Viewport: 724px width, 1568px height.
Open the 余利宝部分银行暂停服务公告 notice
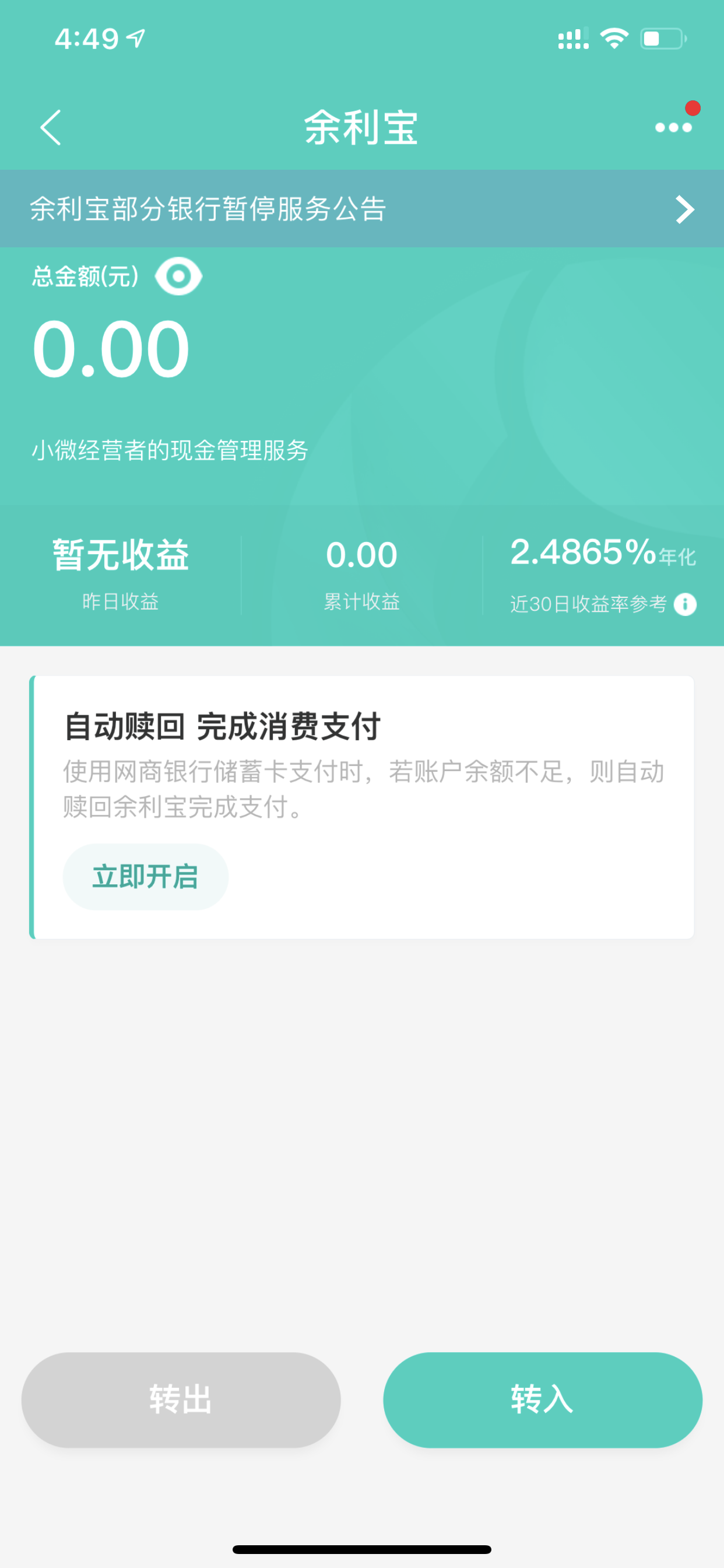pos(362,209)
